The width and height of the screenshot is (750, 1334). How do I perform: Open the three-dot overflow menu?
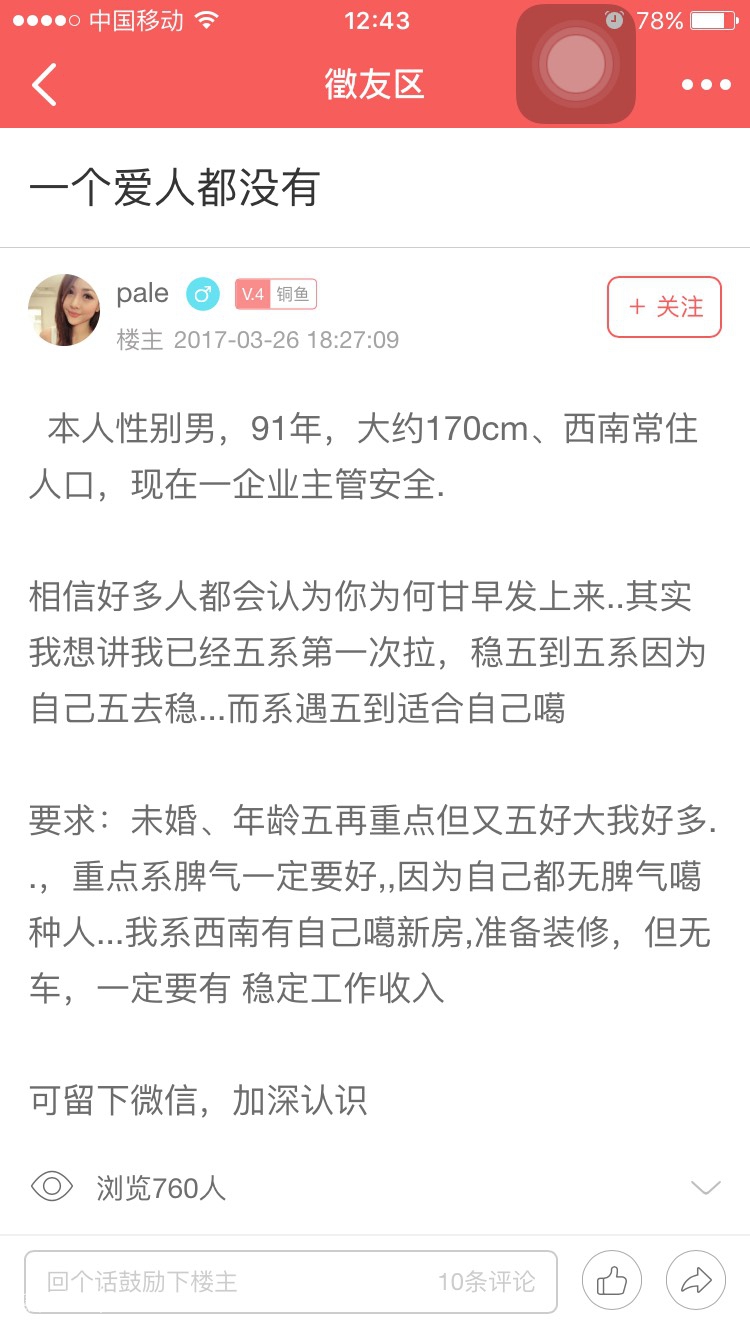(706, 85)
